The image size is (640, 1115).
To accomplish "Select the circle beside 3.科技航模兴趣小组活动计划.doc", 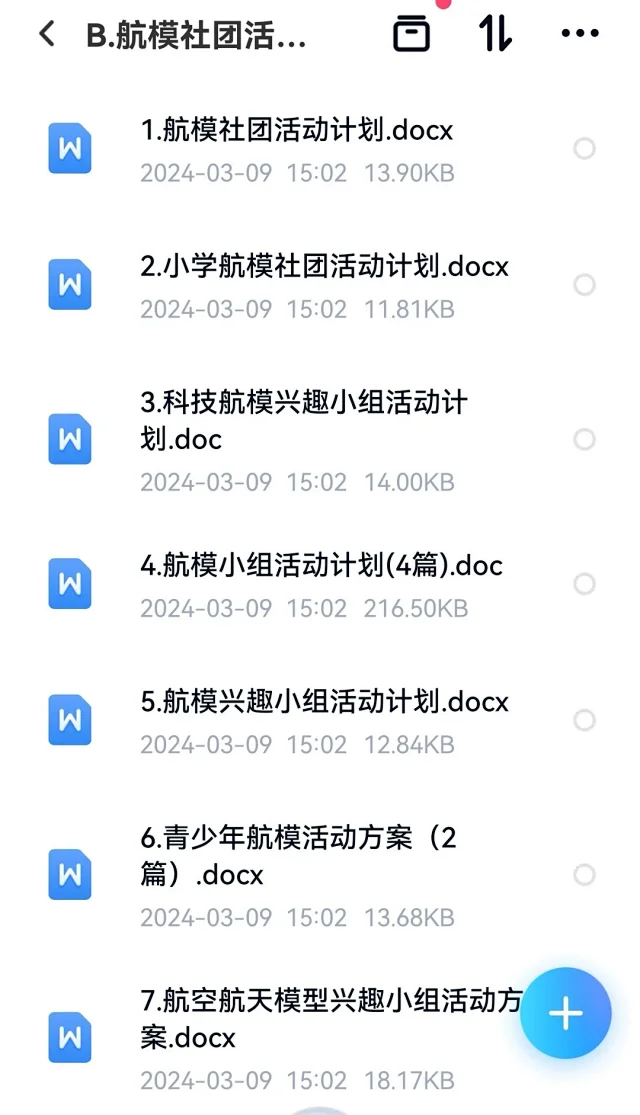I will click(x=585, y=439).
